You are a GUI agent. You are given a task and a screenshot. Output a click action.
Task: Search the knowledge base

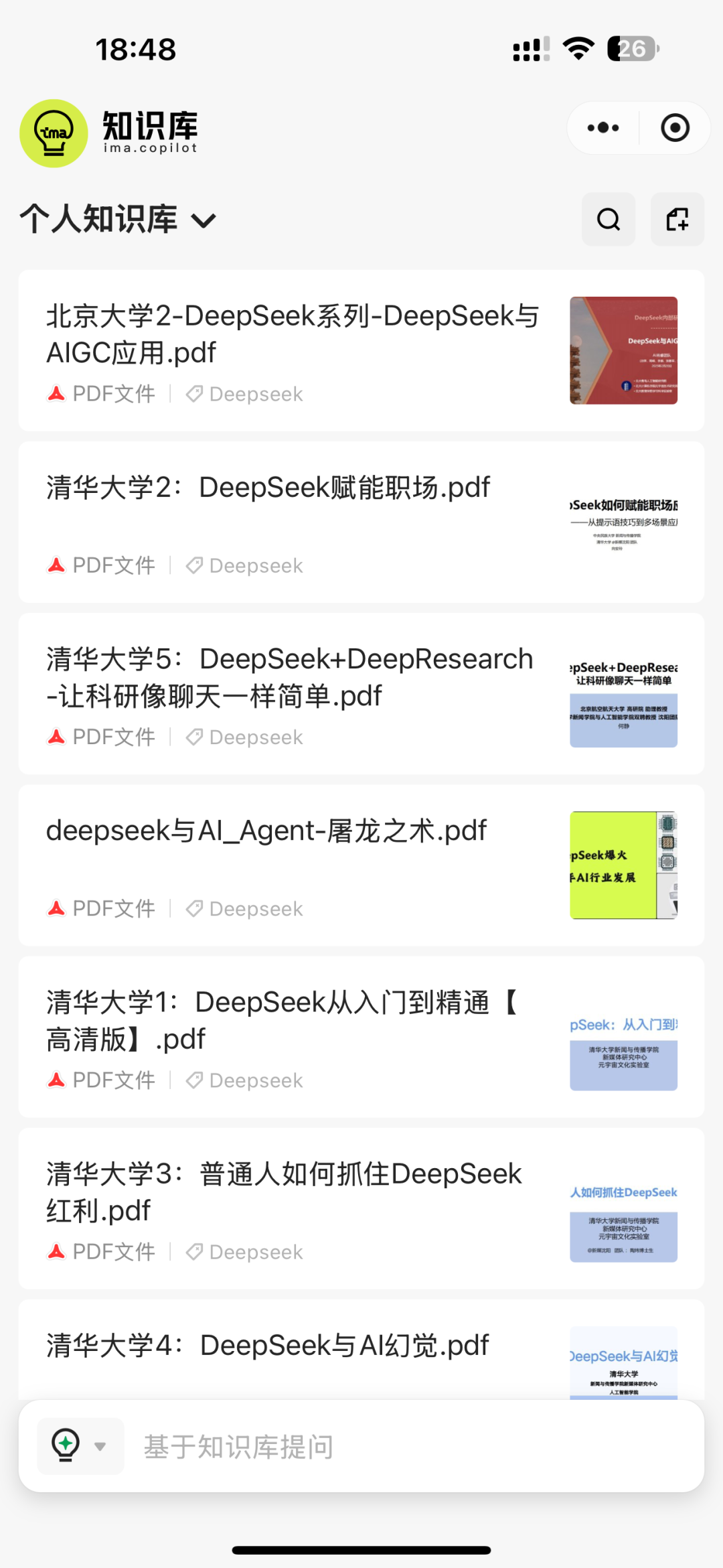pyautogui.click(x=609, y=220)
